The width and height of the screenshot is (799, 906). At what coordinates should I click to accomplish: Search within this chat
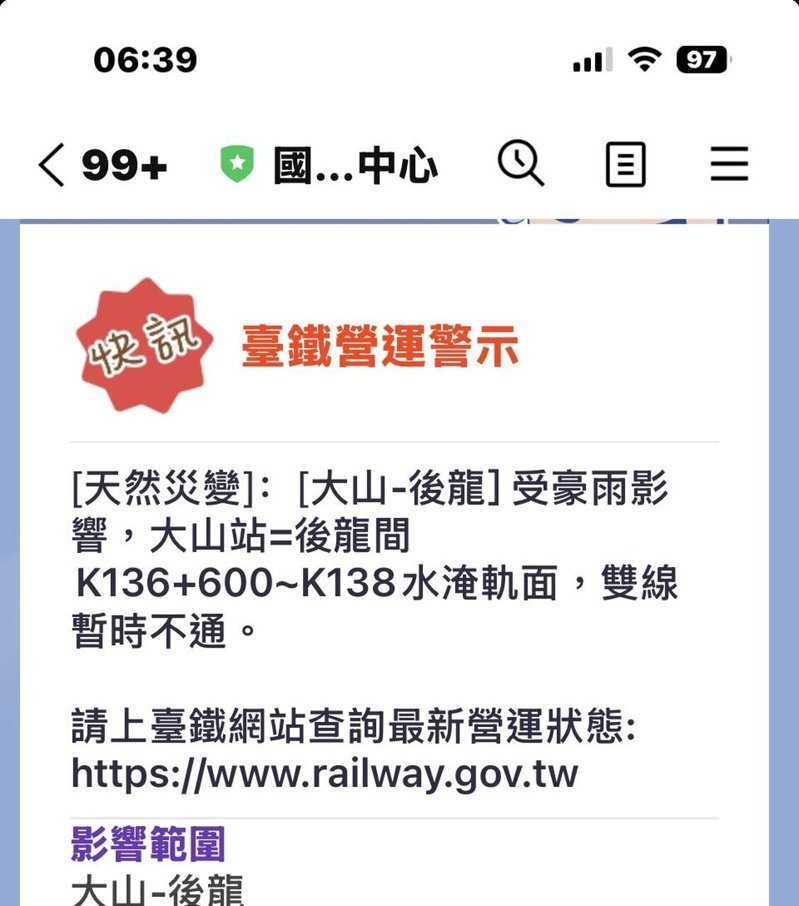pos(520,163)
